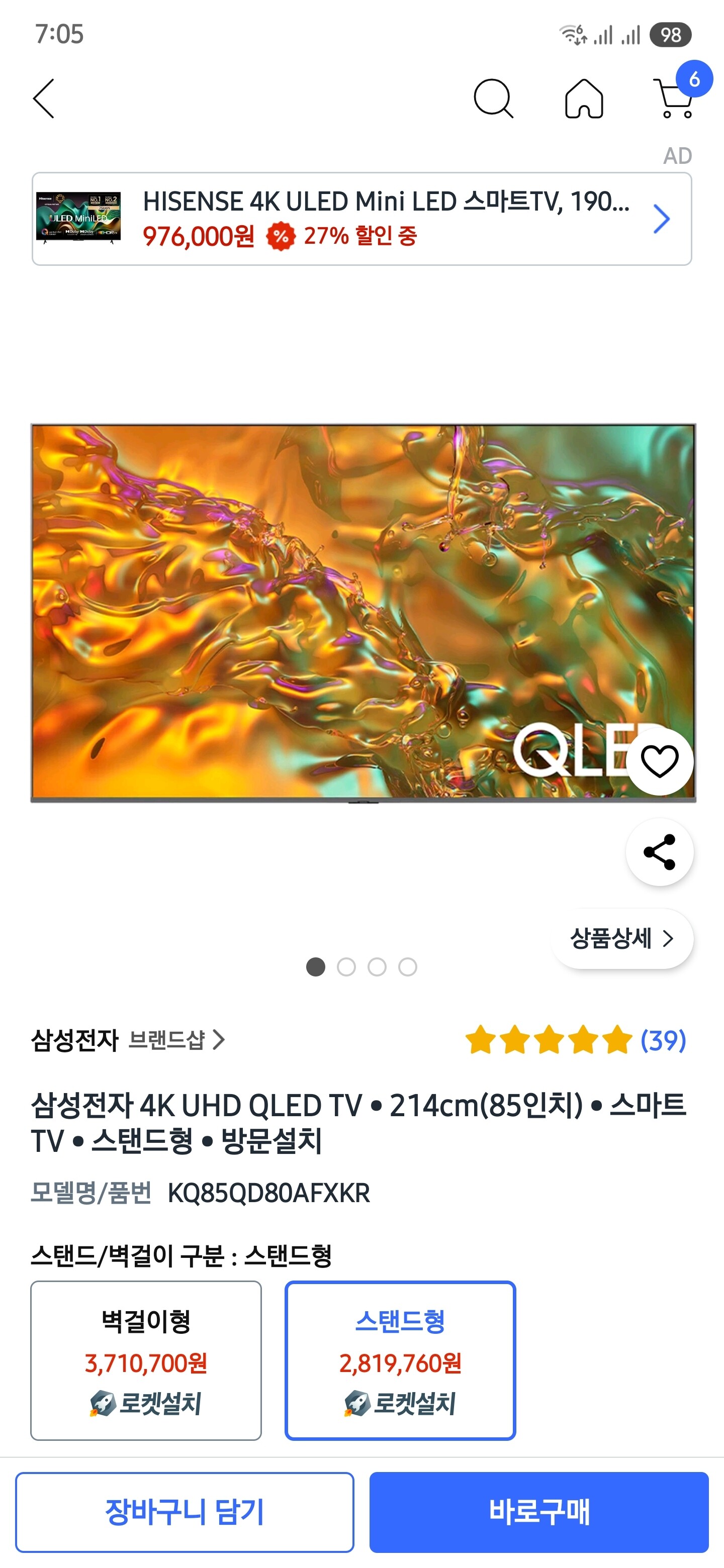Choose the 스탠드형 option
The width and height of the screenshot is (724, 1568).
(400, 1360)
